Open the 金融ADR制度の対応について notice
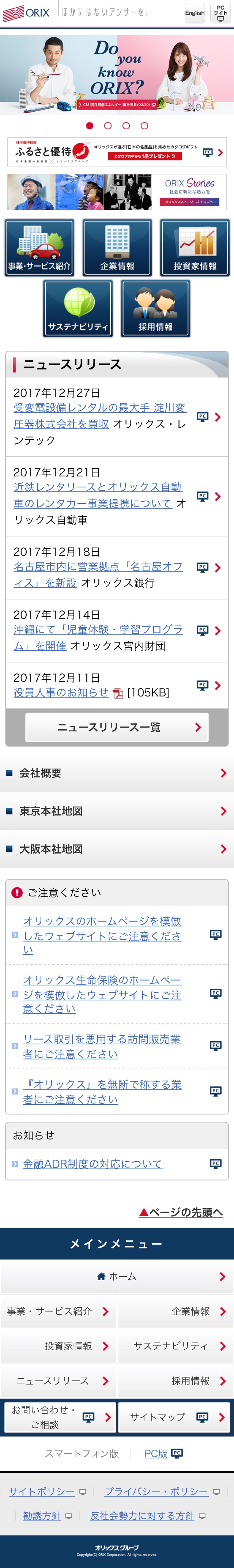This screenshot has height=1568, width=234. 93,1164
